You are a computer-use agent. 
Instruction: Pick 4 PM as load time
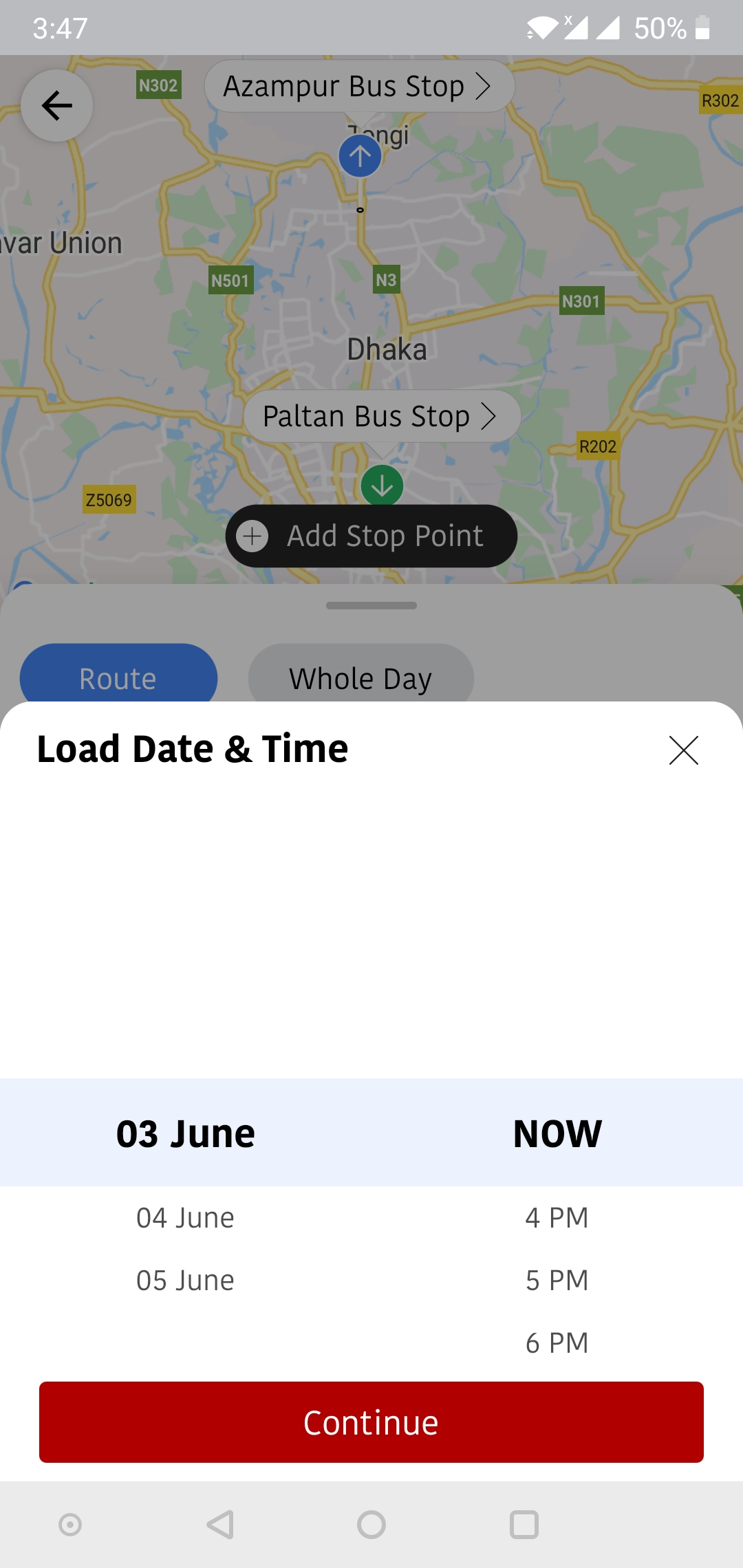click(557, 1218)
